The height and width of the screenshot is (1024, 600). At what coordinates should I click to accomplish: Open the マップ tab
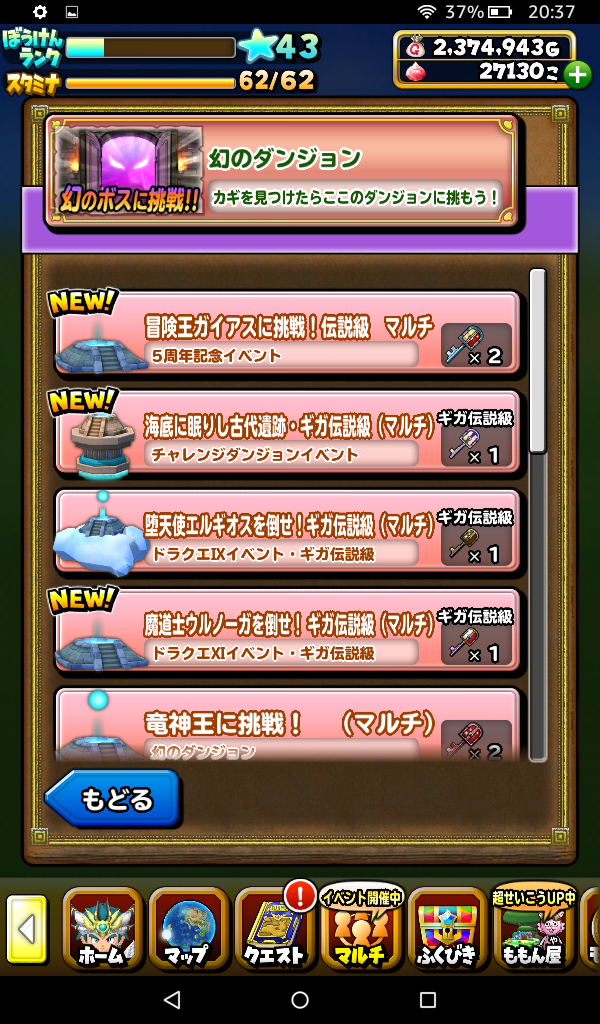pos(189,929)
